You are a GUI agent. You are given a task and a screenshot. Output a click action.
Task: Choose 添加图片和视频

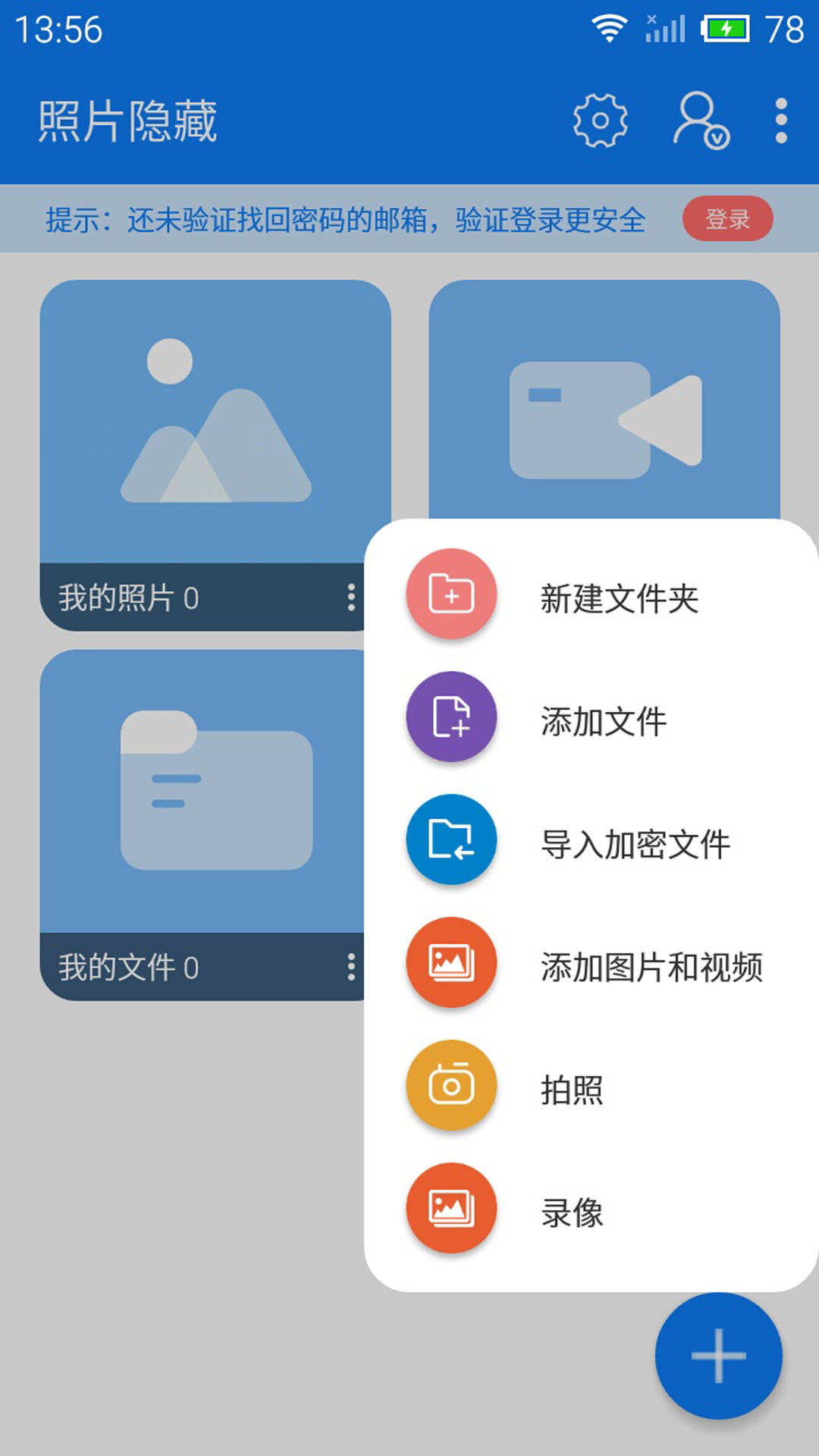click(x=591, y=966)
